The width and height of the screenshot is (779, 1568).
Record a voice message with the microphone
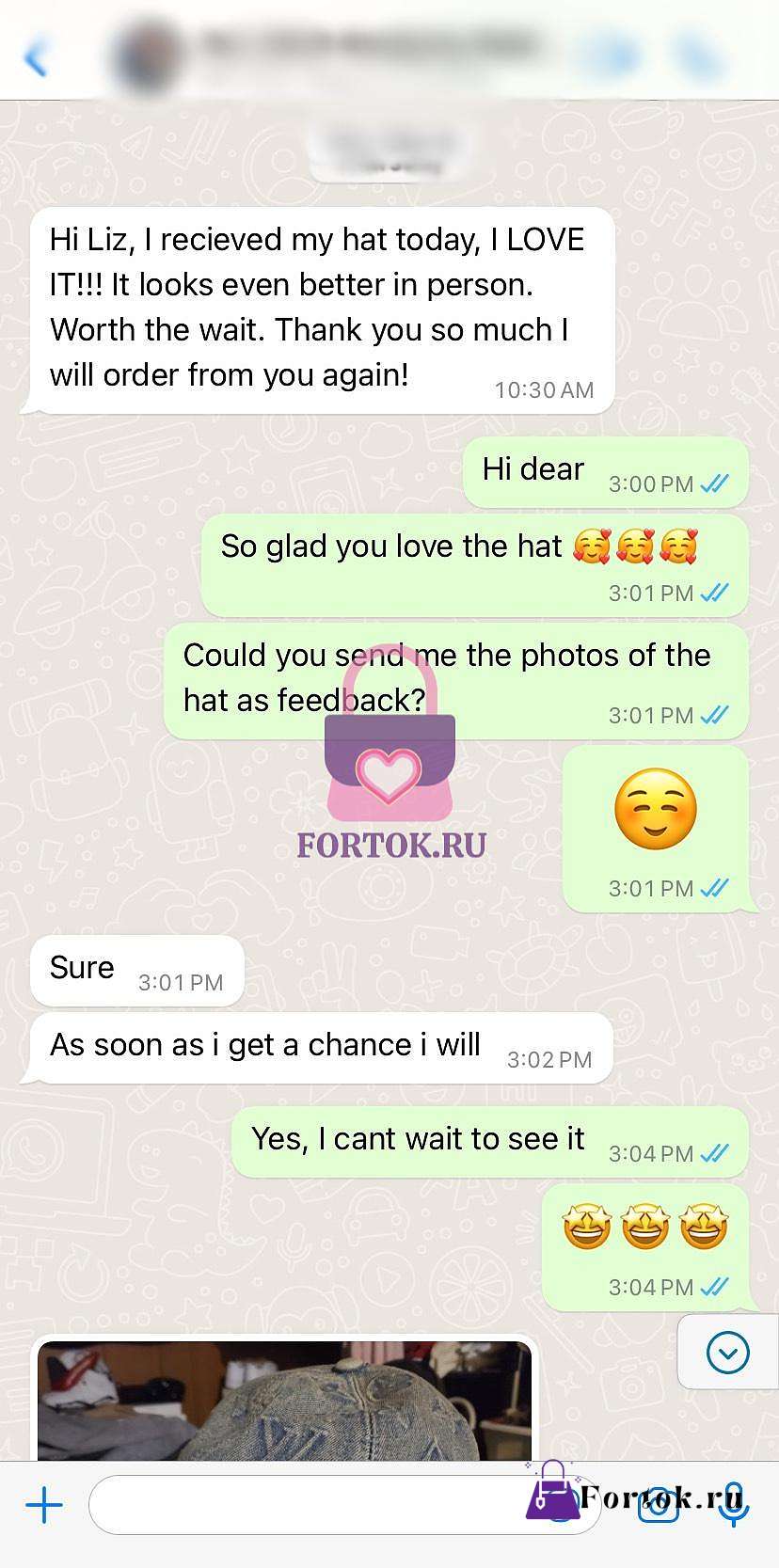pos(733,1505)
